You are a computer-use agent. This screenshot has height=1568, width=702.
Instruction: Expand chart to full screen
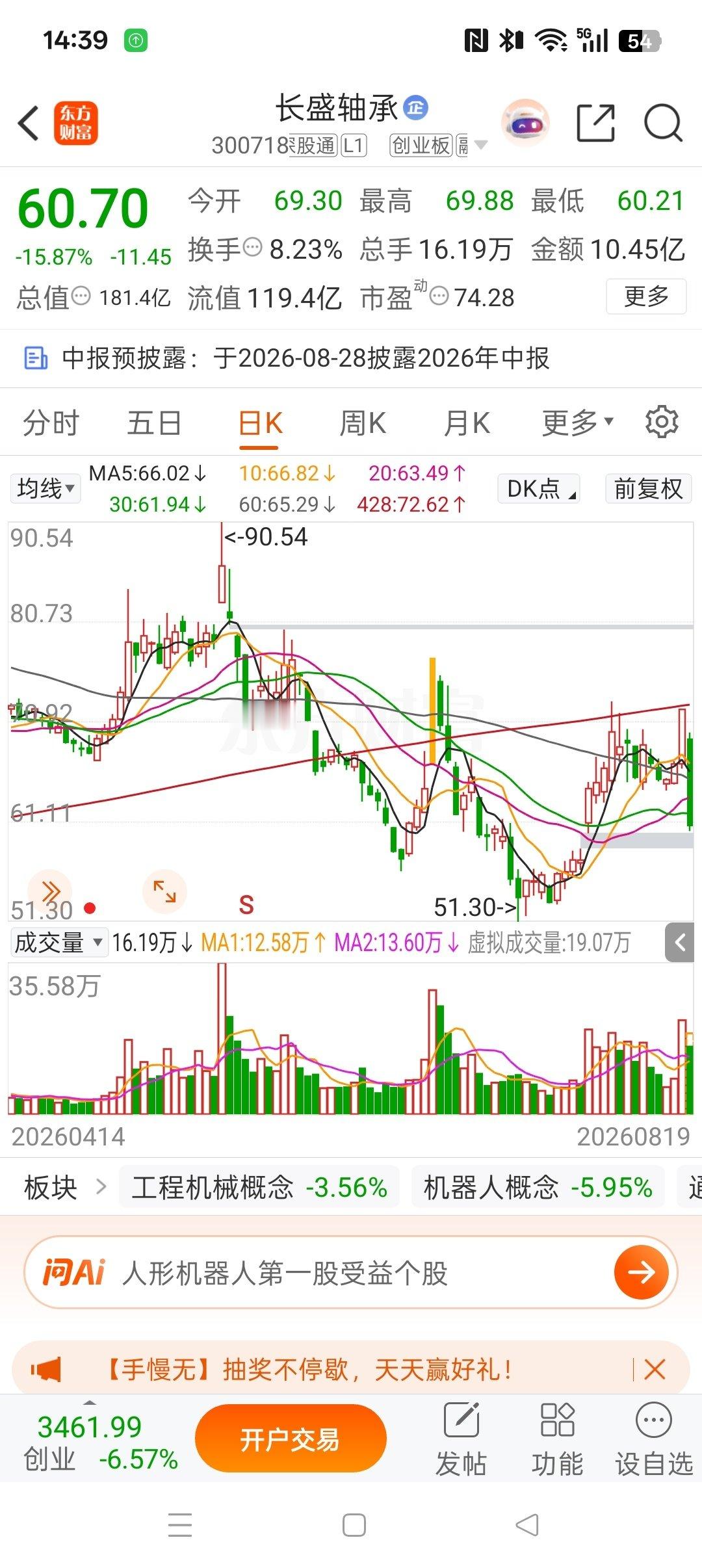click(164, 891)
